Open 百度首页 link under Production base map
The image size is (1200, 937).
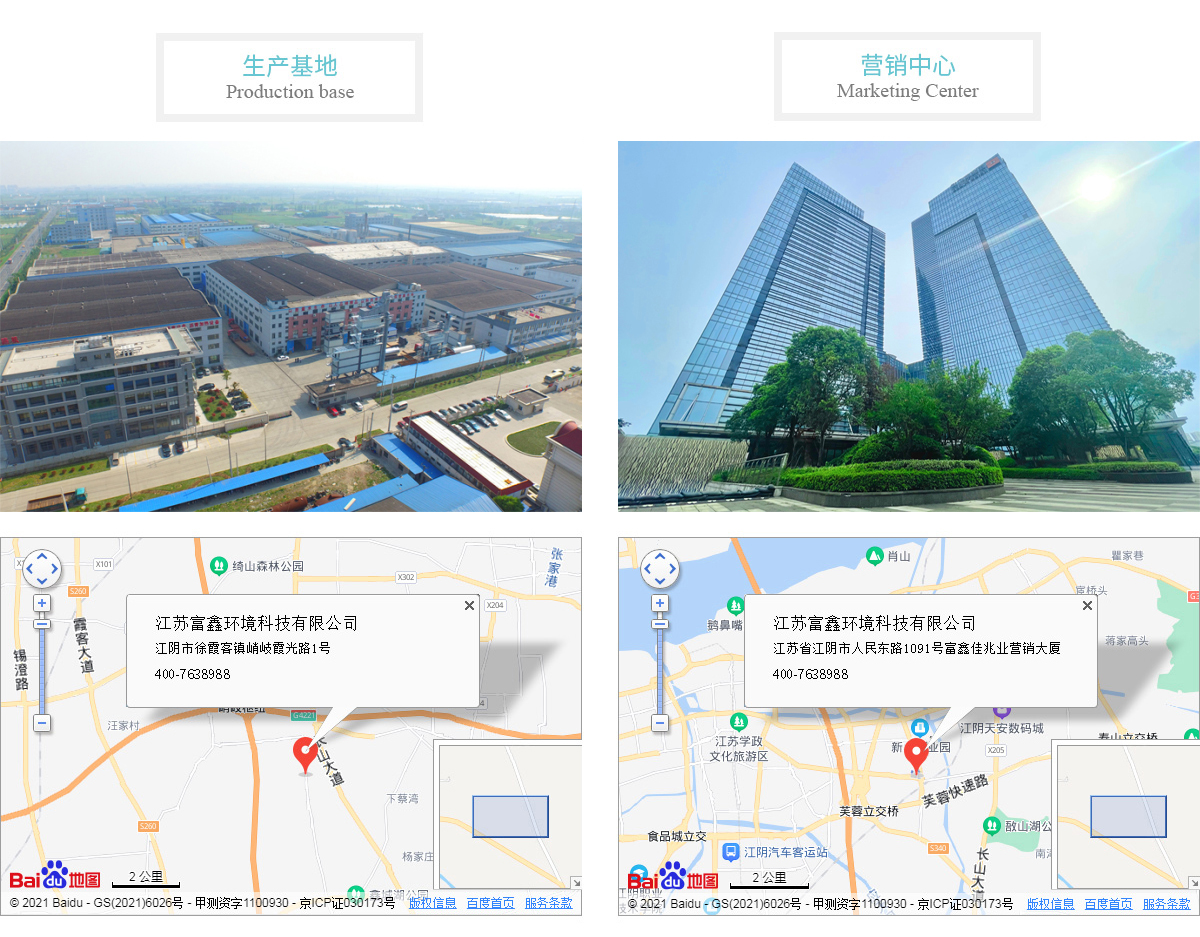[490, 903]
